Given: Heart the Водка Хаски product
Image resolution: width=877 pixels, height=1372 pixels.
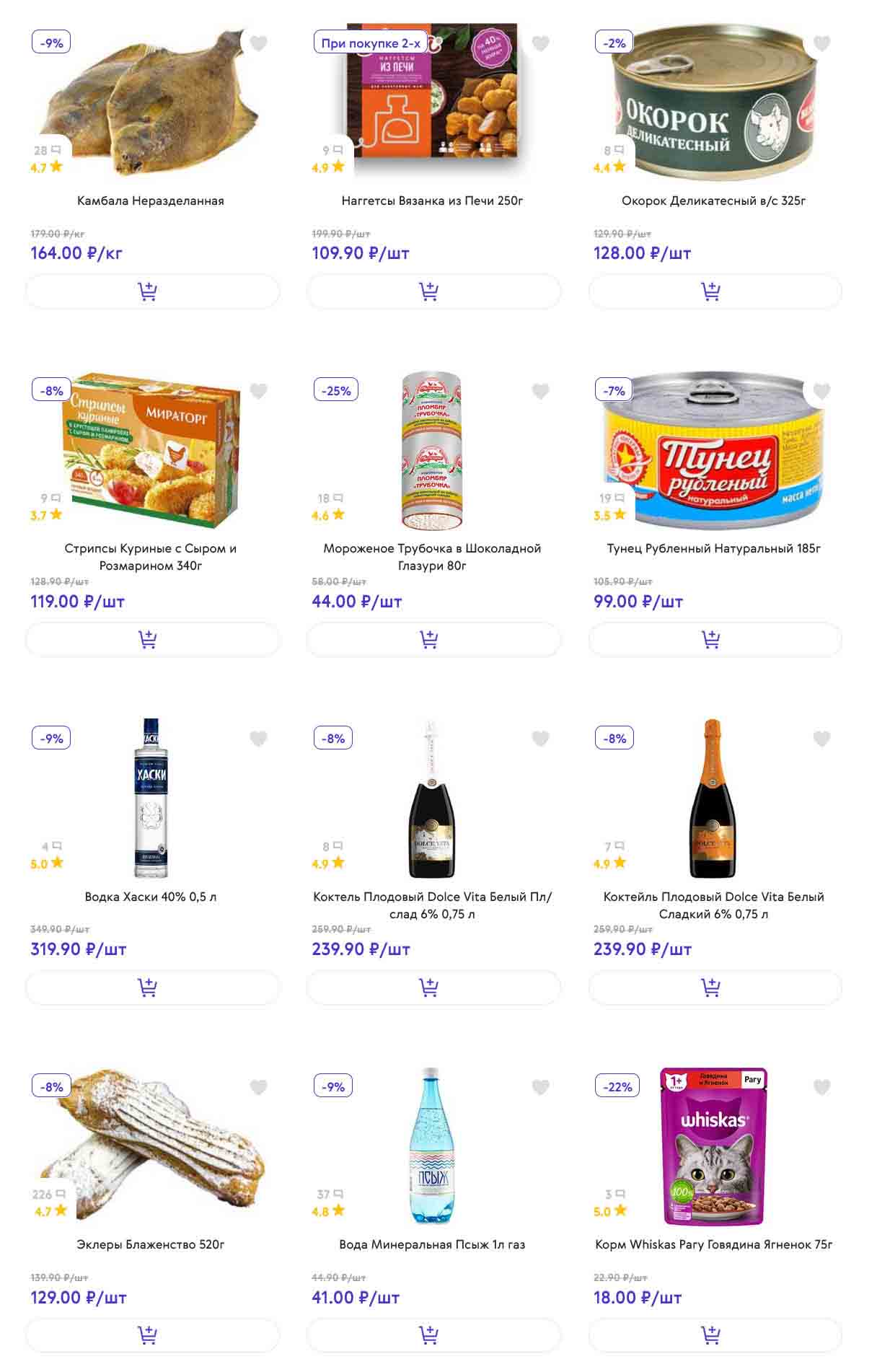Looking at the screenshot, I should pyautogui.click(x=258, y=739).
